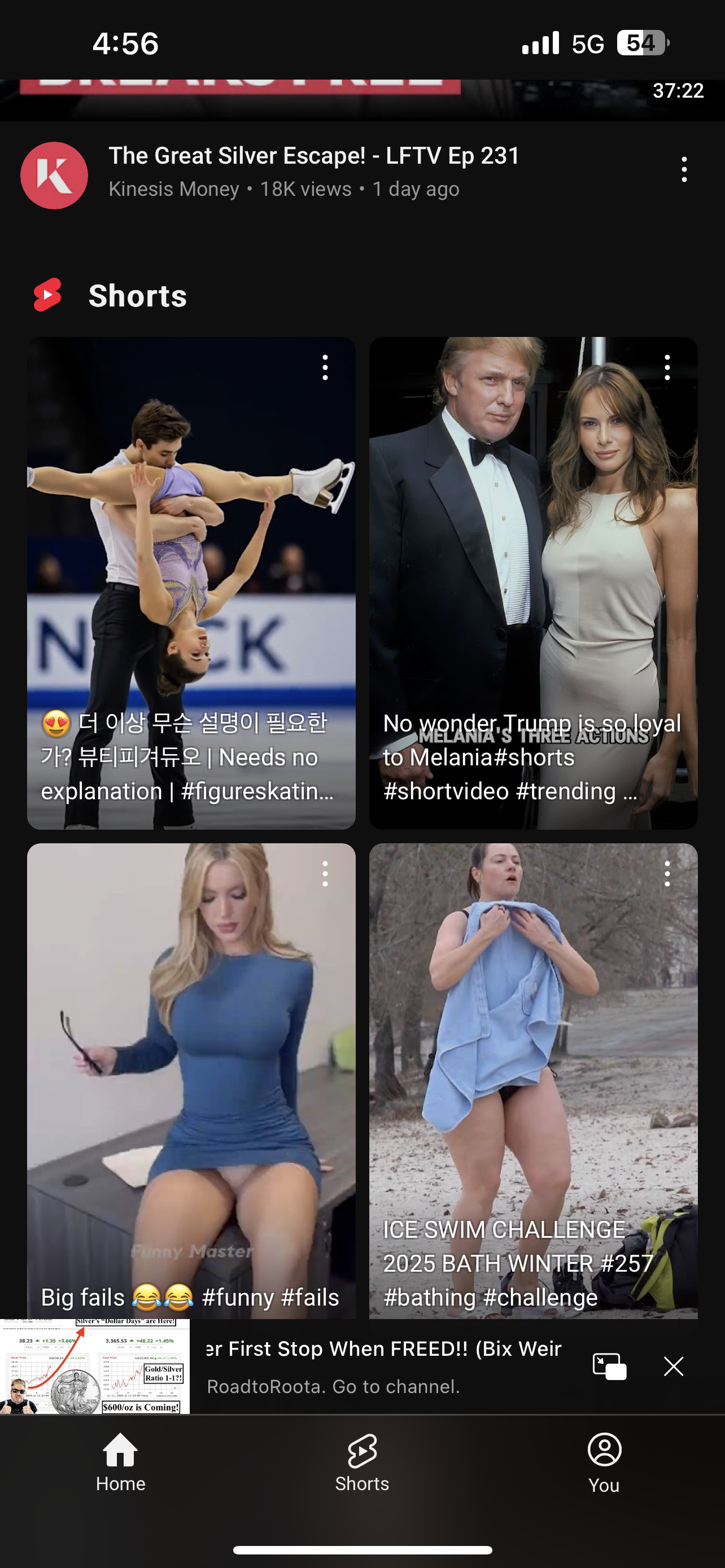Play the Trump and Melania Short
The image size is (725, 1568).
coord(533,583)
